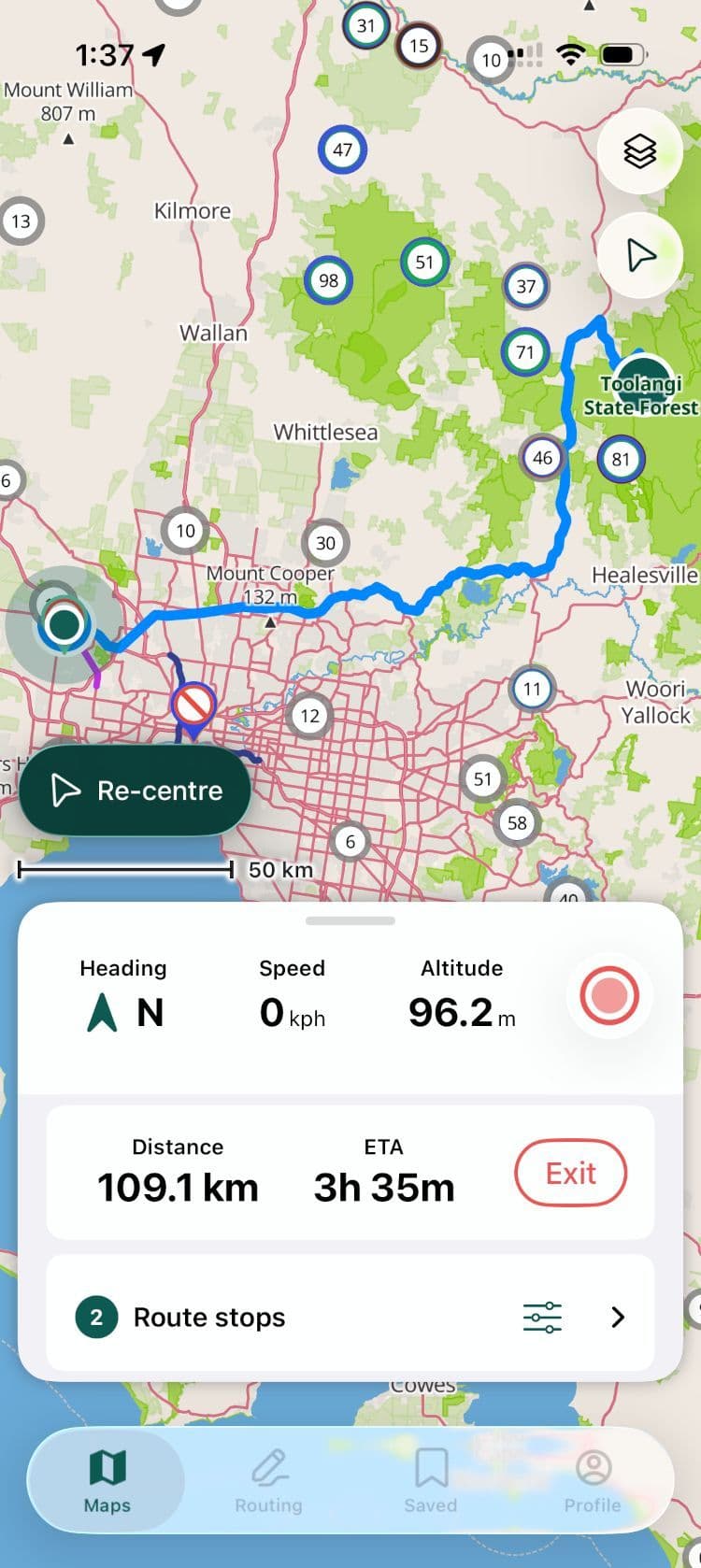Tap the cluster marker labeled 47
This screenshot has height=1568, width=701.
coord(342,150)
